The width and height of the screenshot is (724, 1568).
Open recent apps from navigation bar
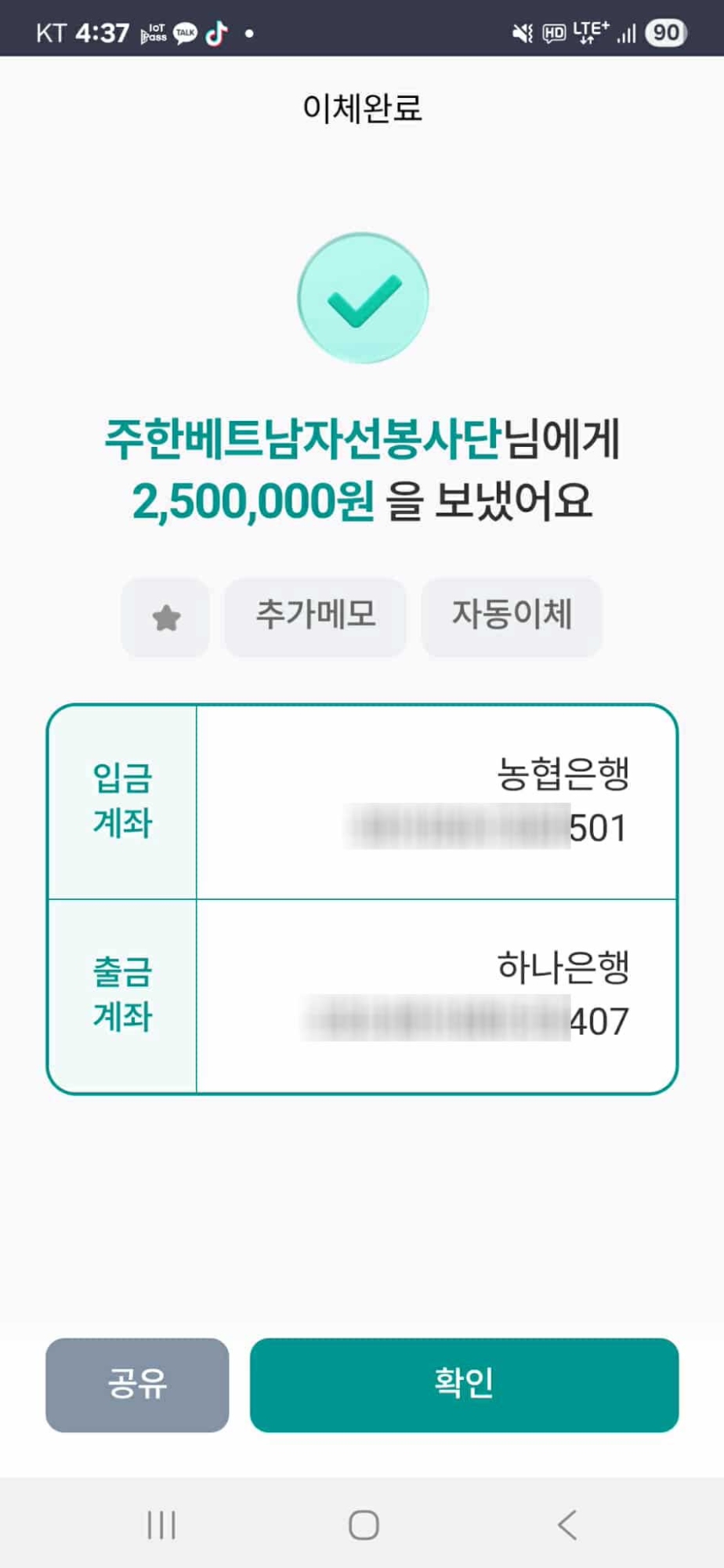161,1525
